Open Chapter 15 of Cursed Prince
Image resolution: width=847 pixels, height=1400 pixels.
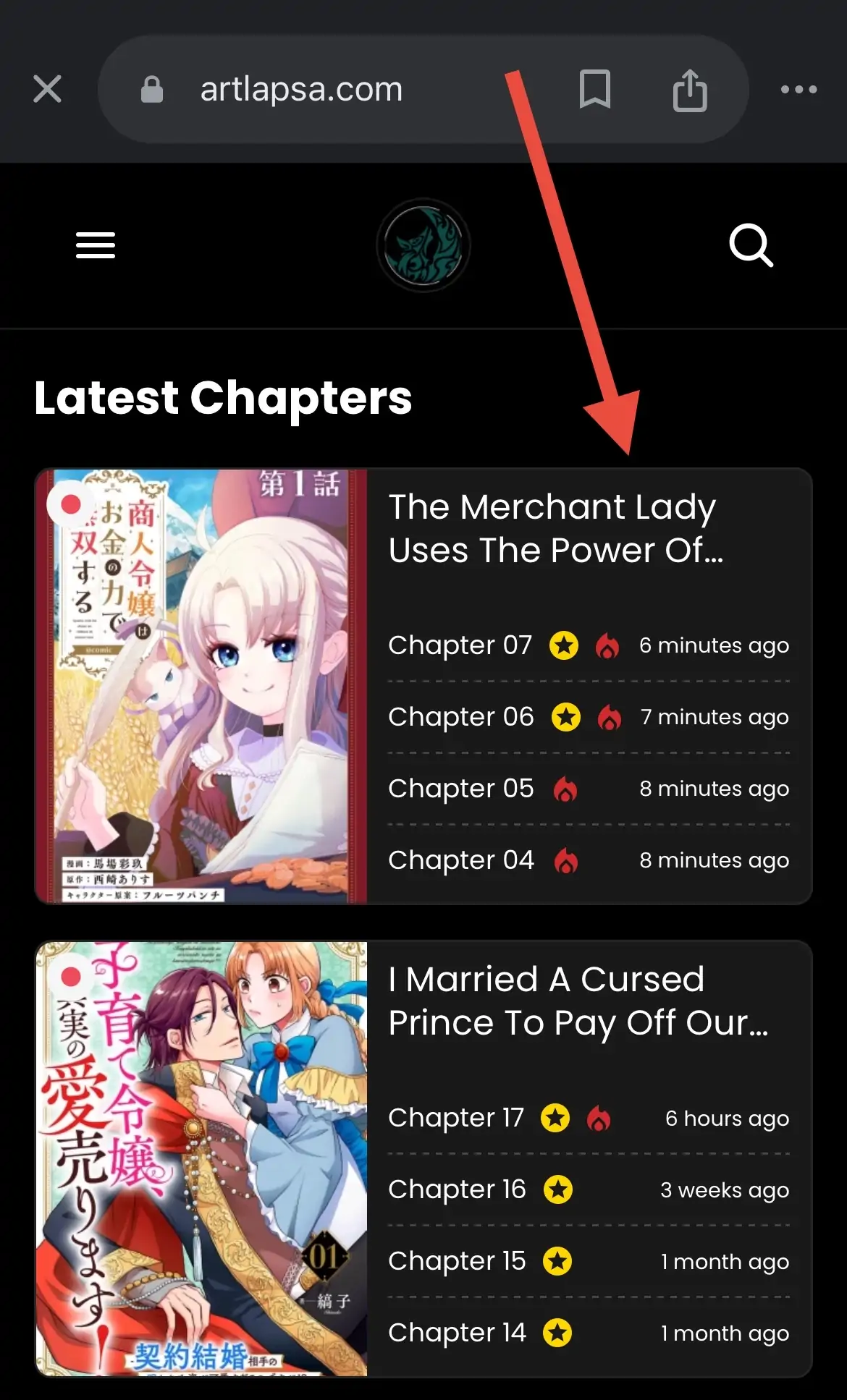click(456, 1261)
